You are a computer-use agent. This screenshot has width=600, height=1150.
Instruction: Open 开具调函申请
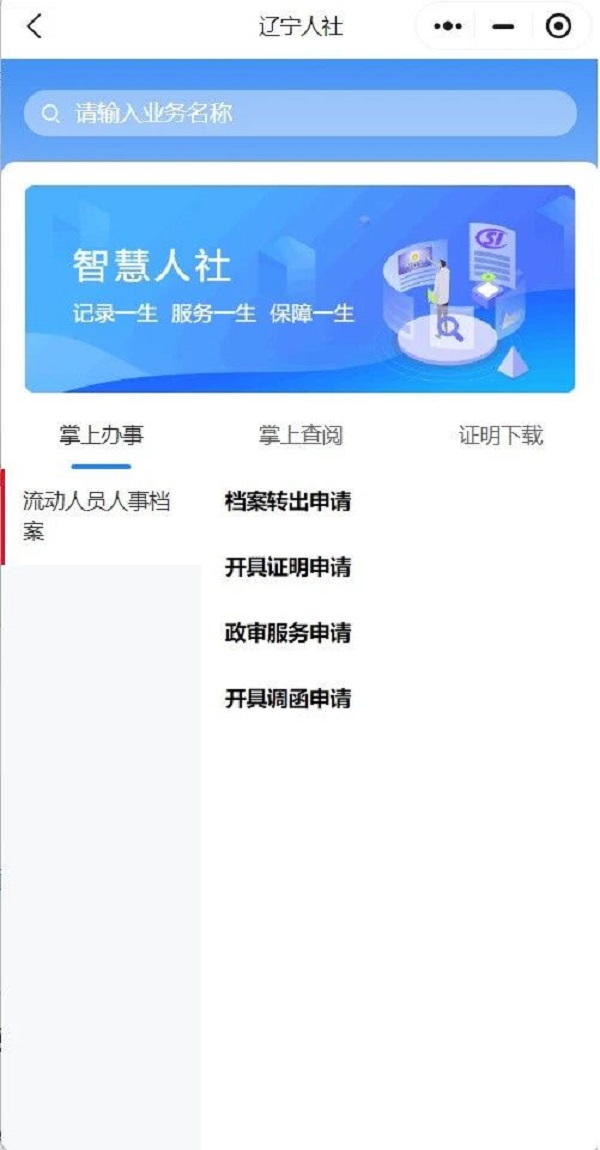[288, 699]
